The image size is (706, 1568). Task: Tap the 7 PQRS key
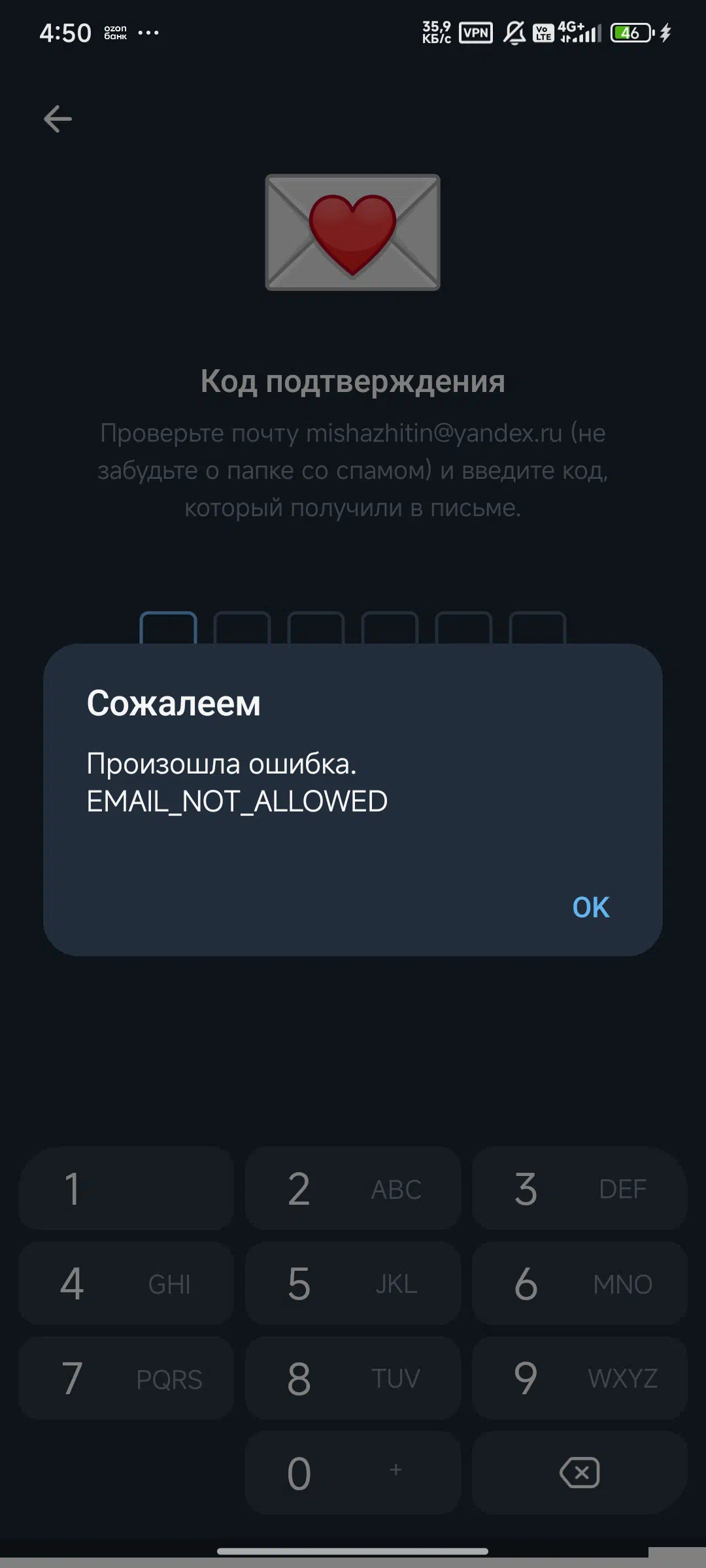pos(126,1379)
